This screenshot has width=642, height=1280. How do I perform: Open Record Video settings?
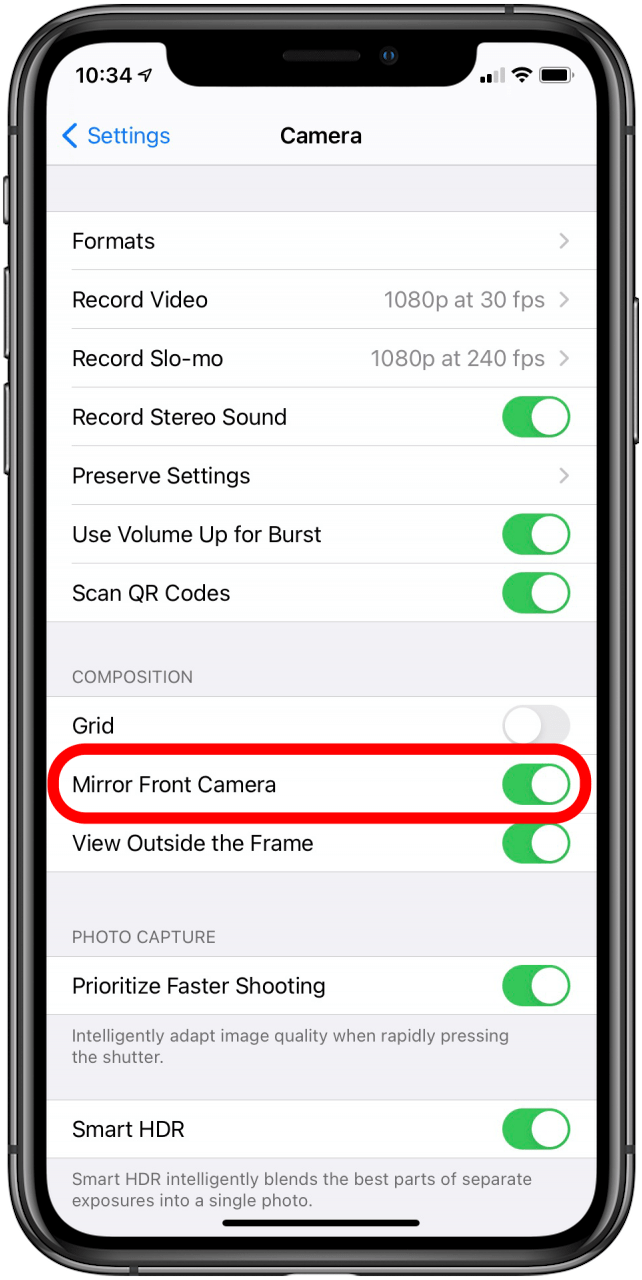coord(320,300)
